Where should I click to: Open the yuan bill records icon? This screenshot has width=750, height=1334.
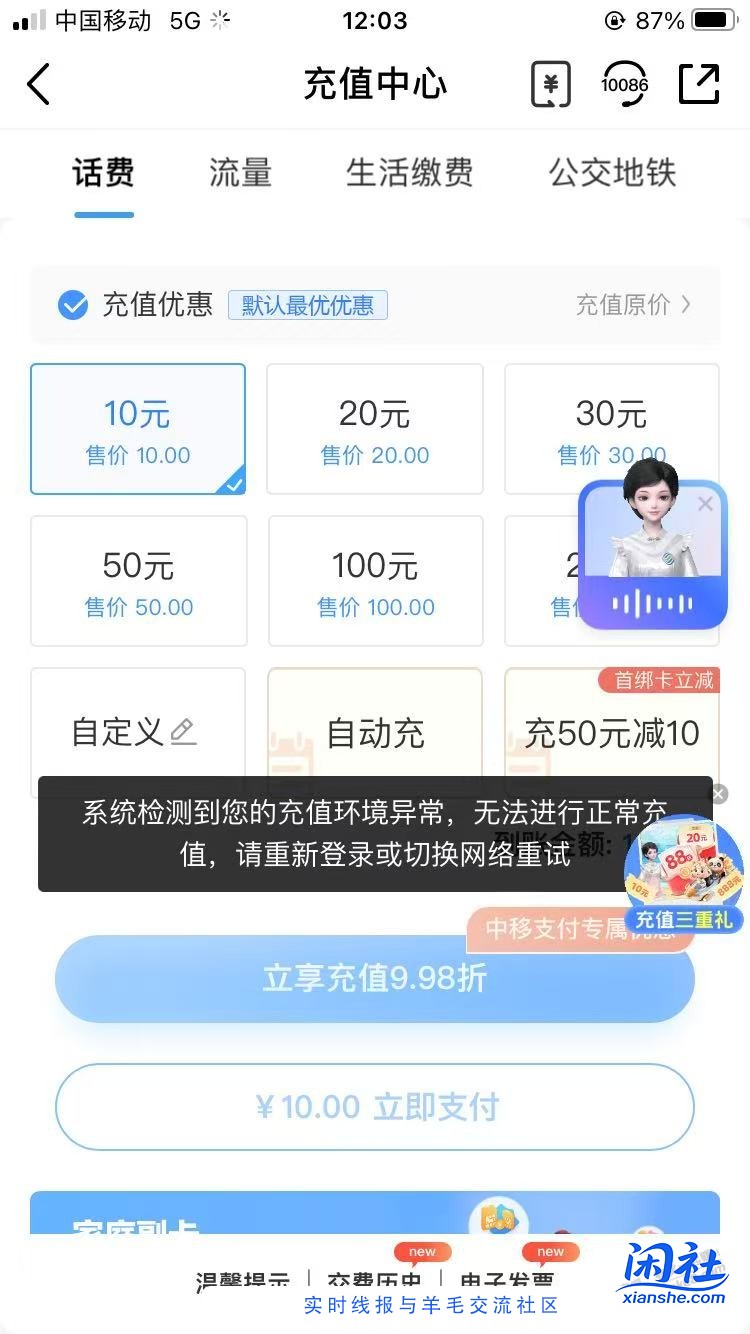point(550,84)
